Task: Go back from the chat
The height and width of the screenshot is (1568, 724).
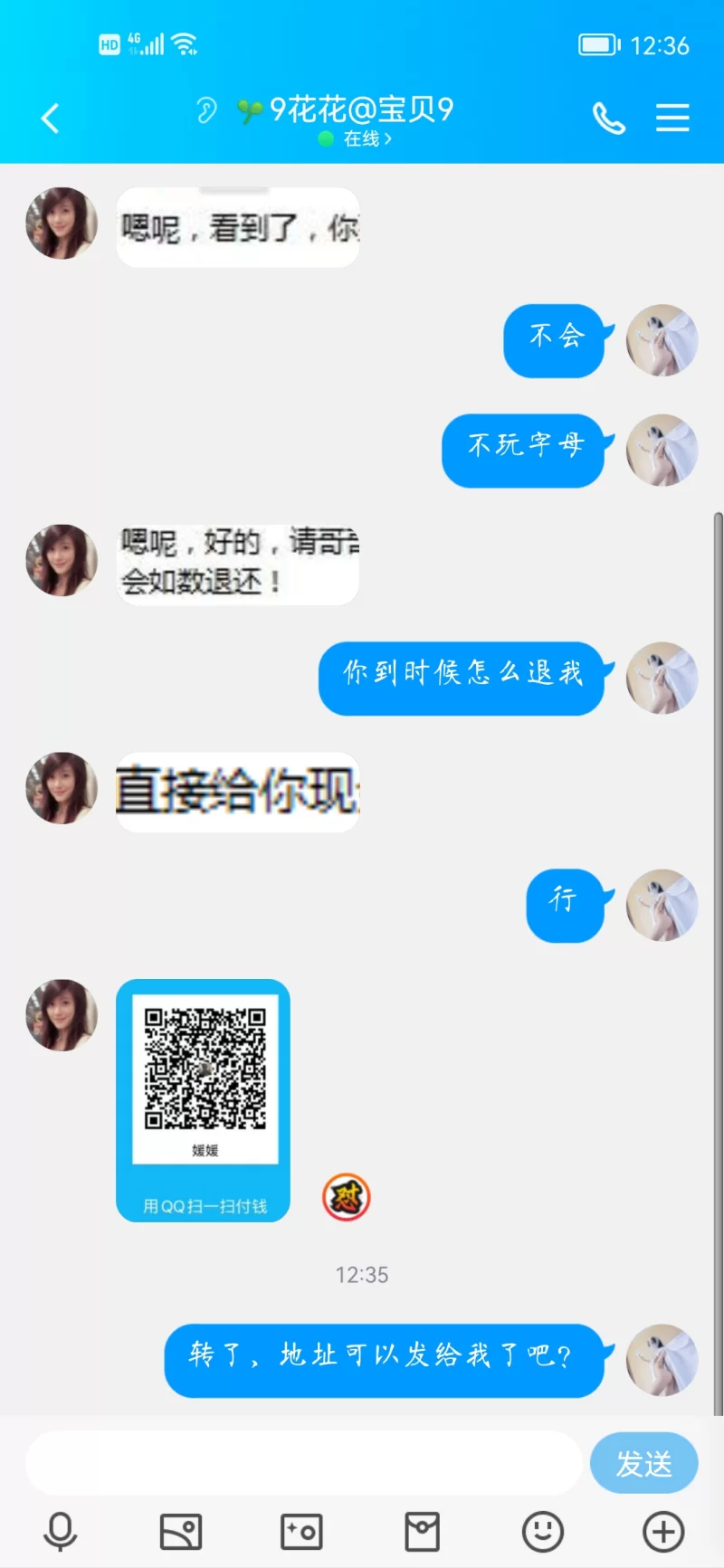Action: [51, 118]
